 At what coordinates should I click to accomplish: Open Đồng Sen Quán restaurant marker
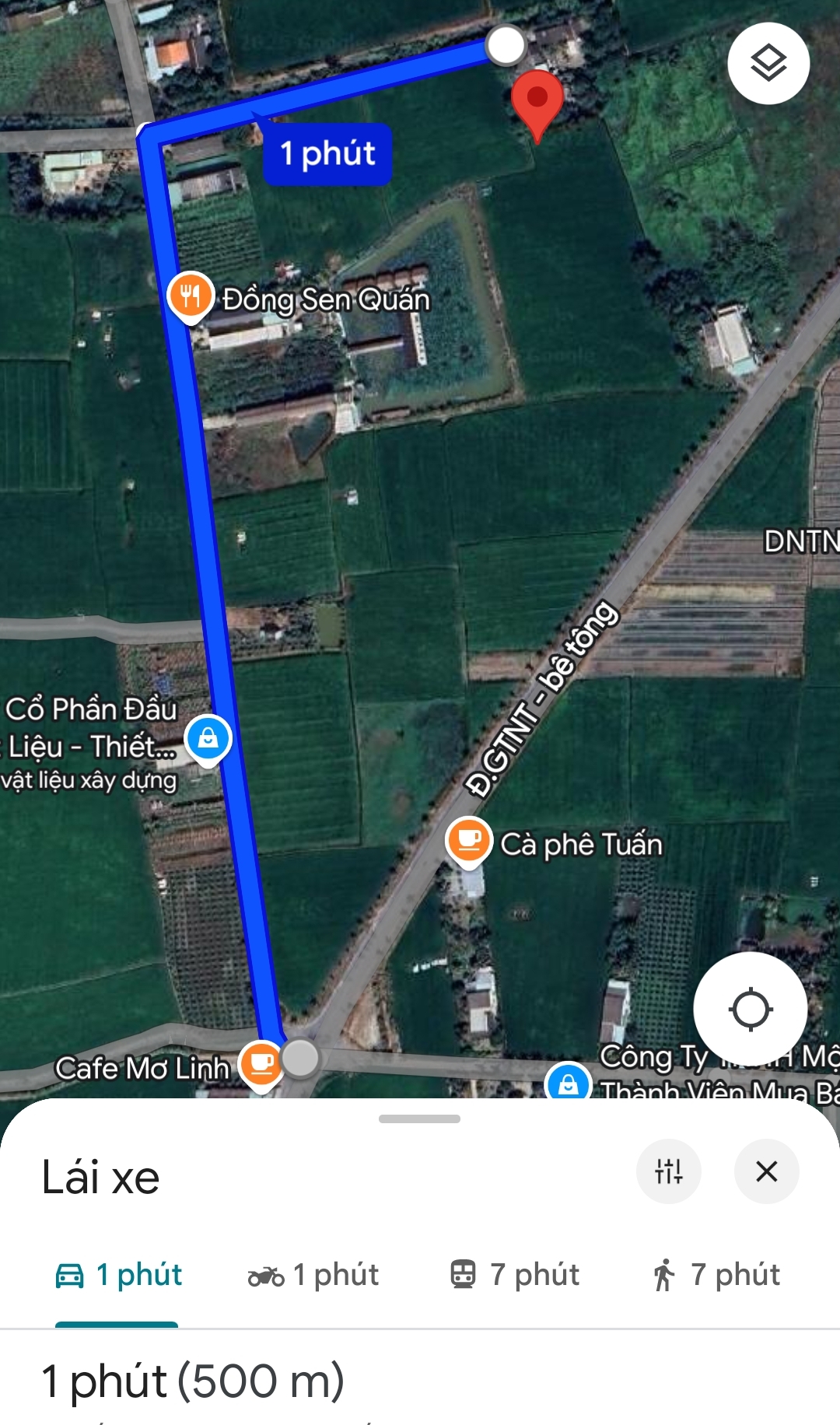pyautogui.click(x=191, y=297)
